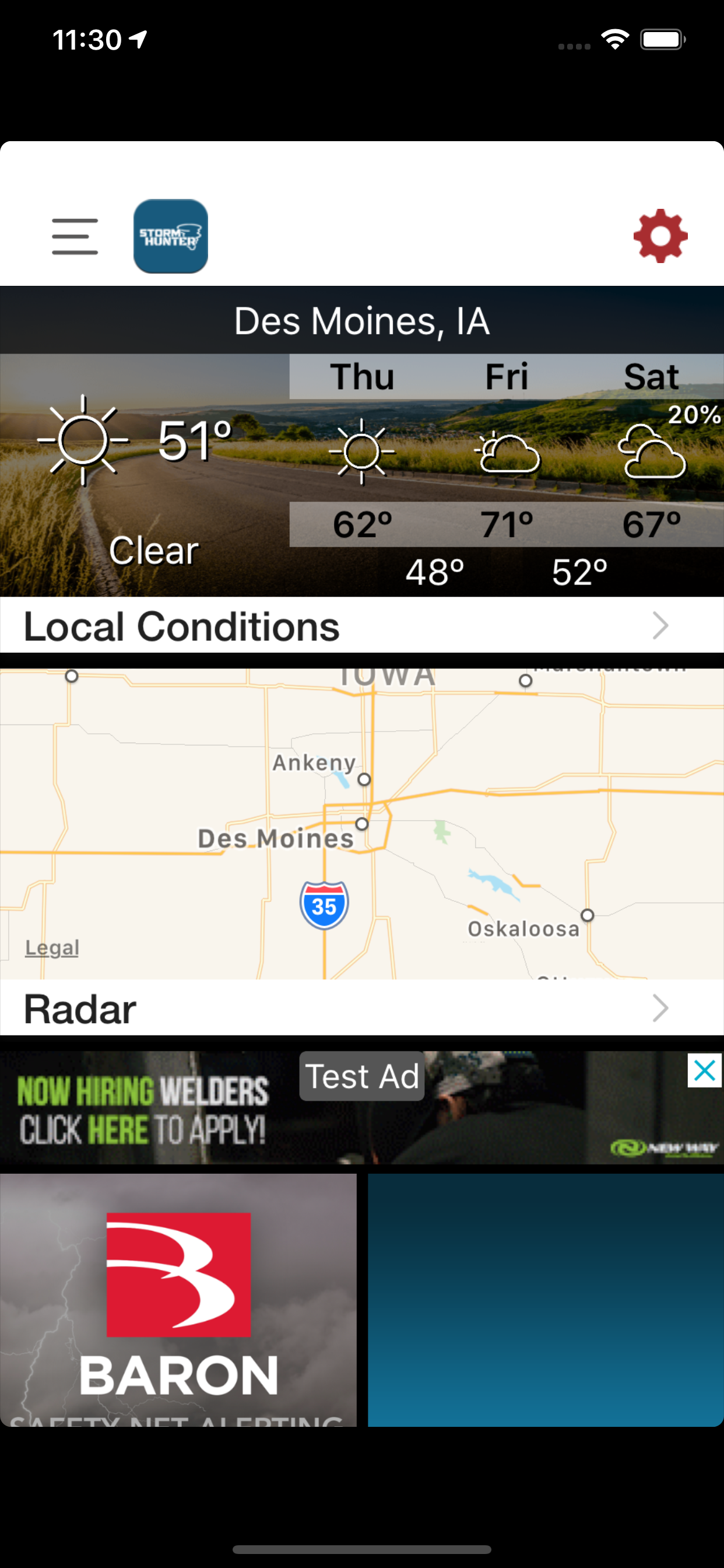The height and width of the screenshot is (1568, 724).
Task: Tap the Storm Hunter logo button
Action: point(171,236)
